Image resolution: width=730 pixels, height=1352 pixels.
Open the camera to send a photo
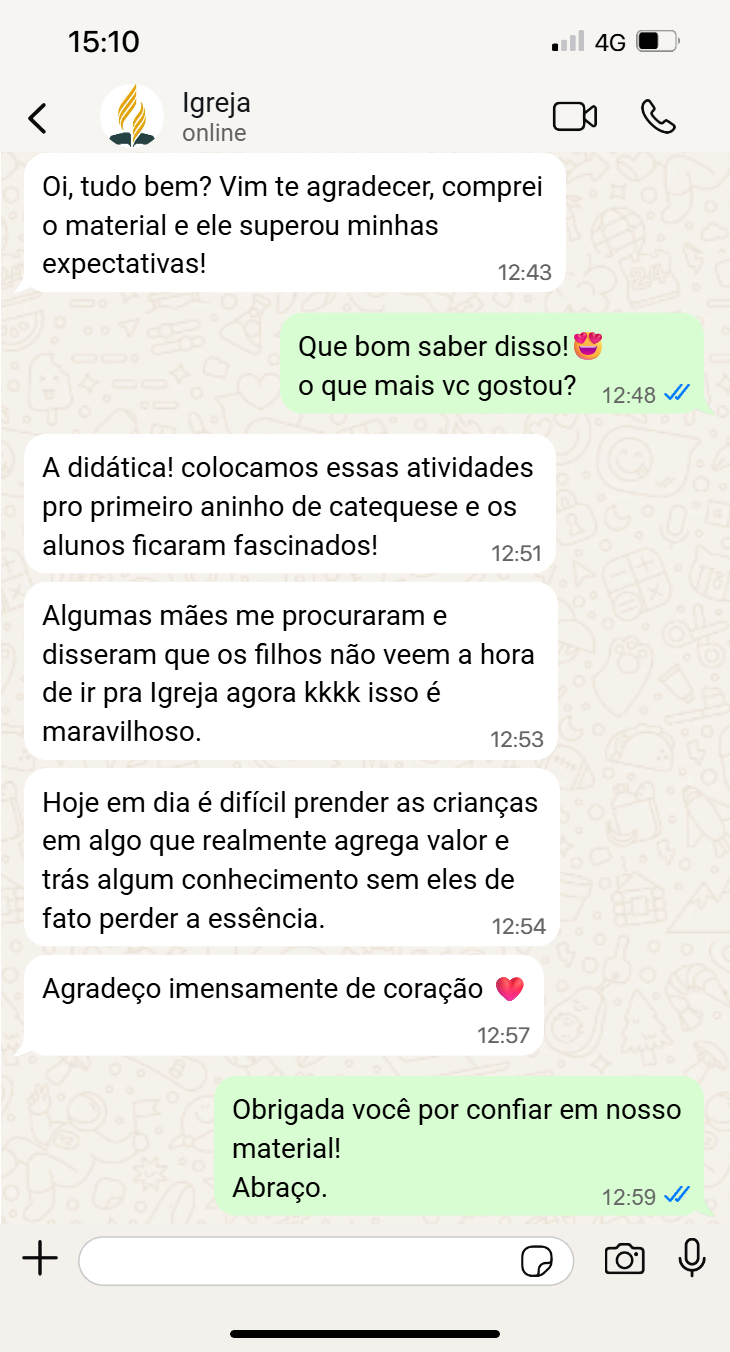(x=624, y=1260)
